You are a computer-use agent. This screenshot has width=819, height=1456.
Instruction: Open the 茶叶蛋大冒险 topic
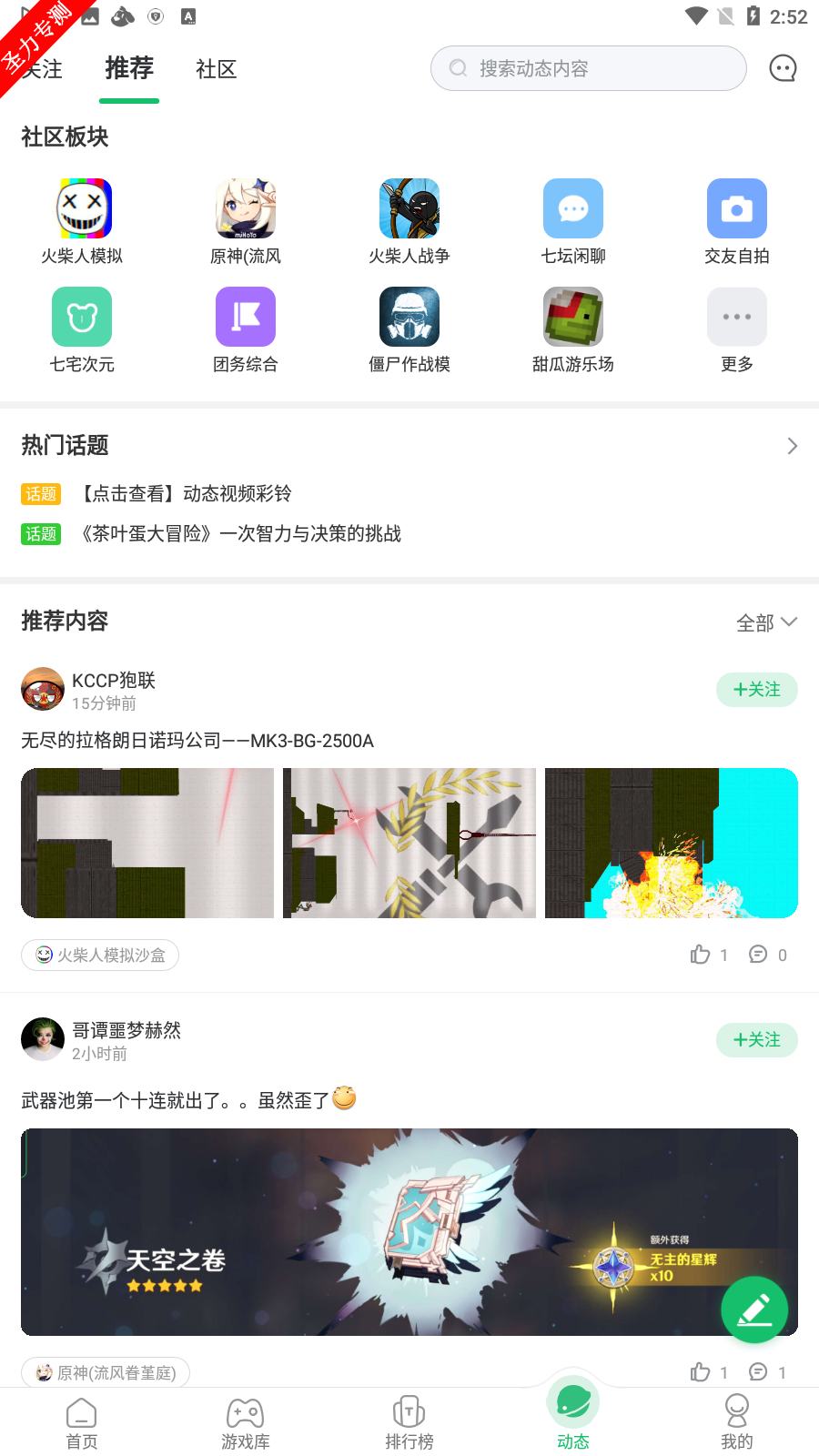pos(241,533)
